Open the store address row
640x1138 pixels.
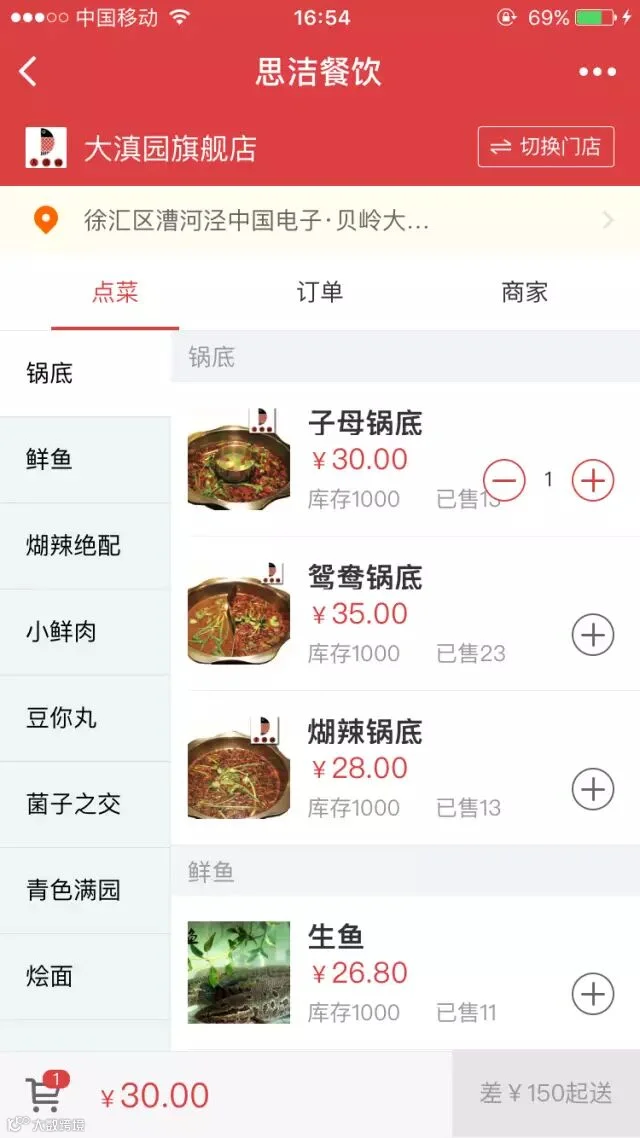(x=320, y=219)
